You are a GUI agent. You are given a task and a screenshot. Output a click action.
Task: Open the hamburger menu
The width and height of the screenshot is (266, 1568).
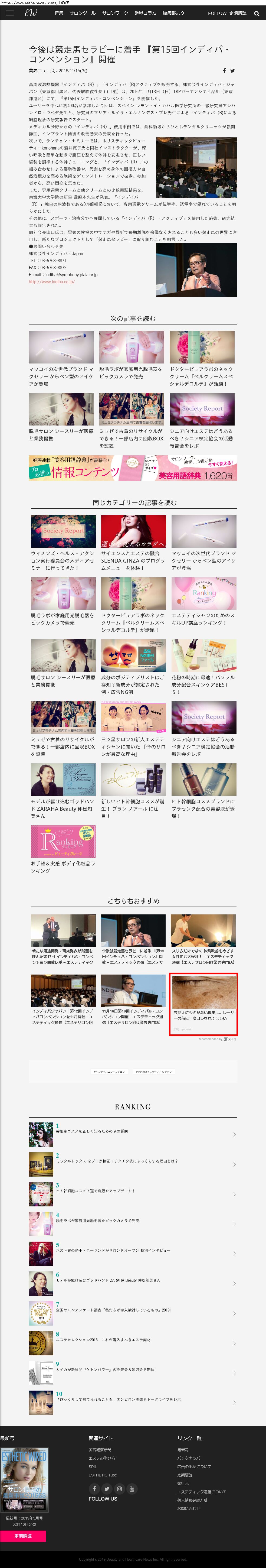(10, 13)
